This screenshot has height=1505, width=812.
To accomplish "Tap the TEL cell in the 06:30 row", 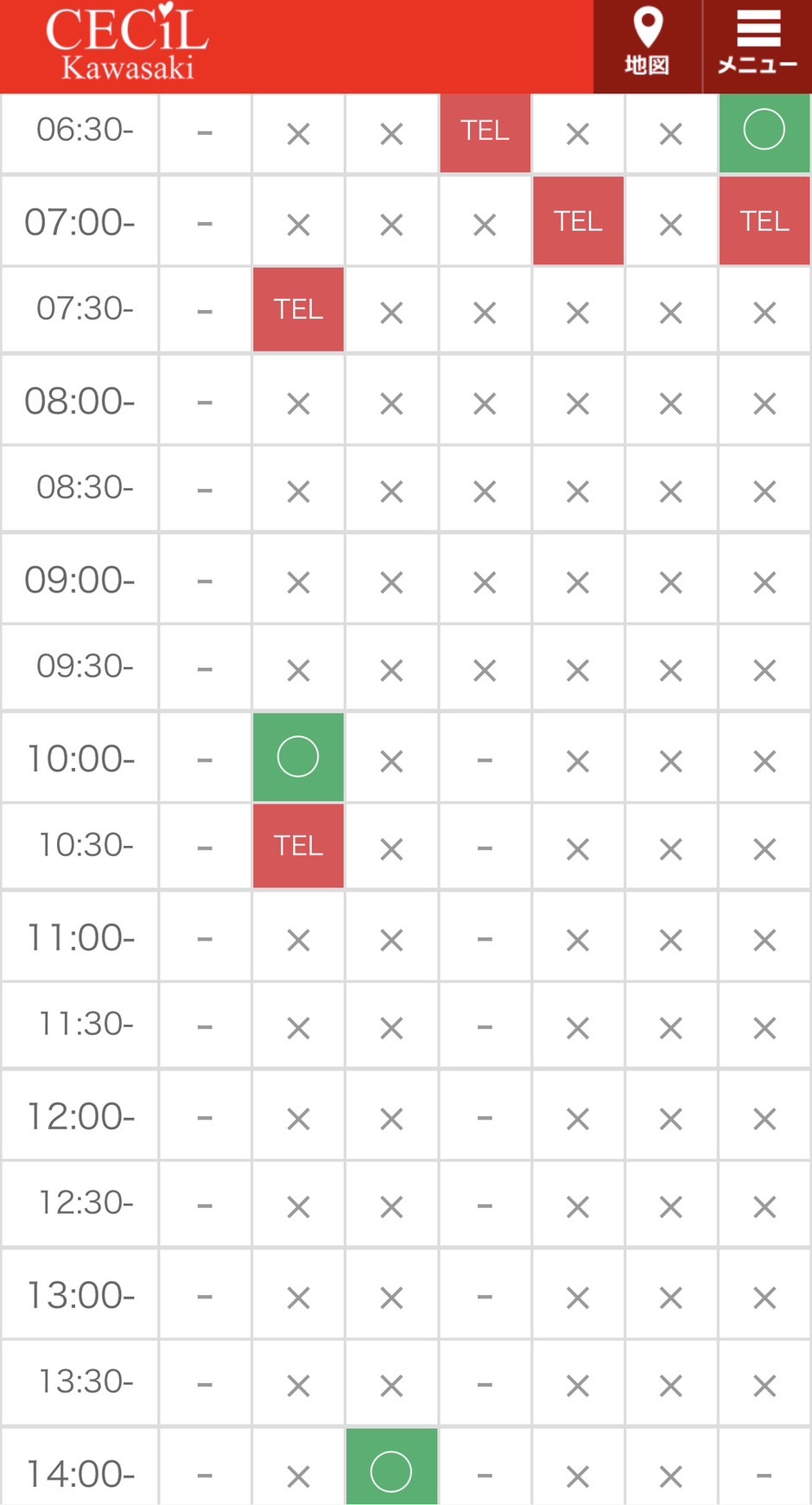I will pyautogui.click(x=485, y=131).
